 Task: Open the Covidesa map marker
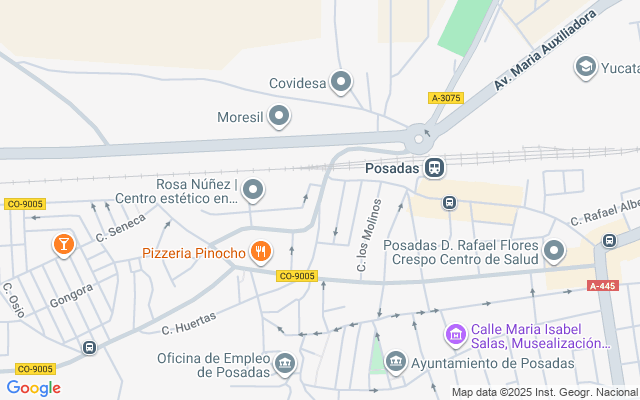pos(342,83)
